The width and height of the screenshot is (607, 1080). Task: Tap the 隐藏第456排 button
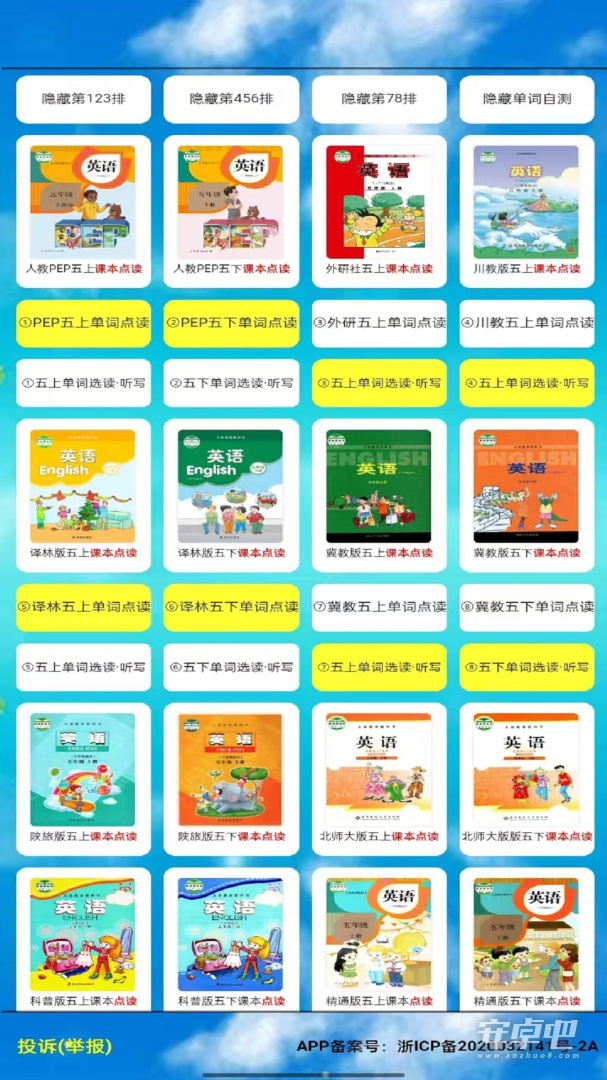232,99
